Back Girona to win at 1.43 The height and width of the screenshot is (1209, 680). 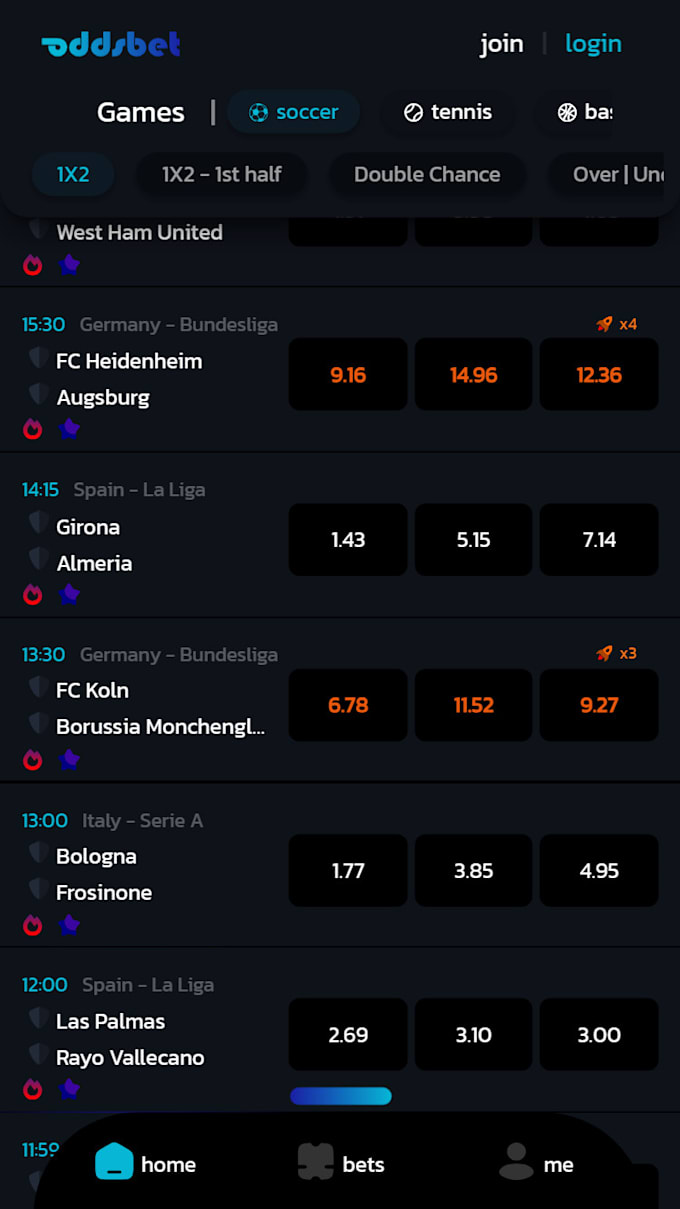(x=348, y=540)
